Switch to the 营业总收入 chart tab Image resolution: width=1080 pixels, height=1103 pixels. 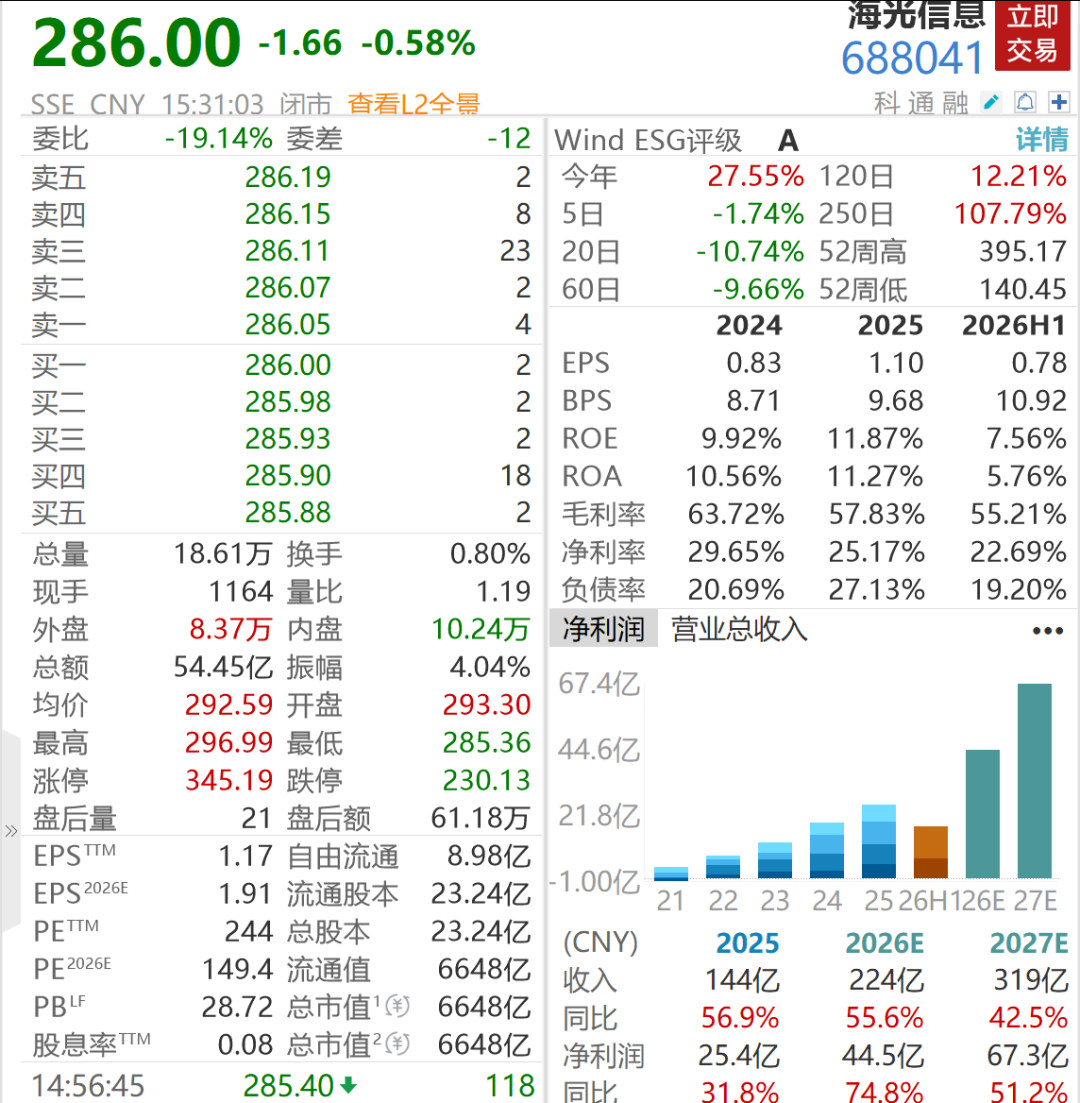tap(739, 628)
